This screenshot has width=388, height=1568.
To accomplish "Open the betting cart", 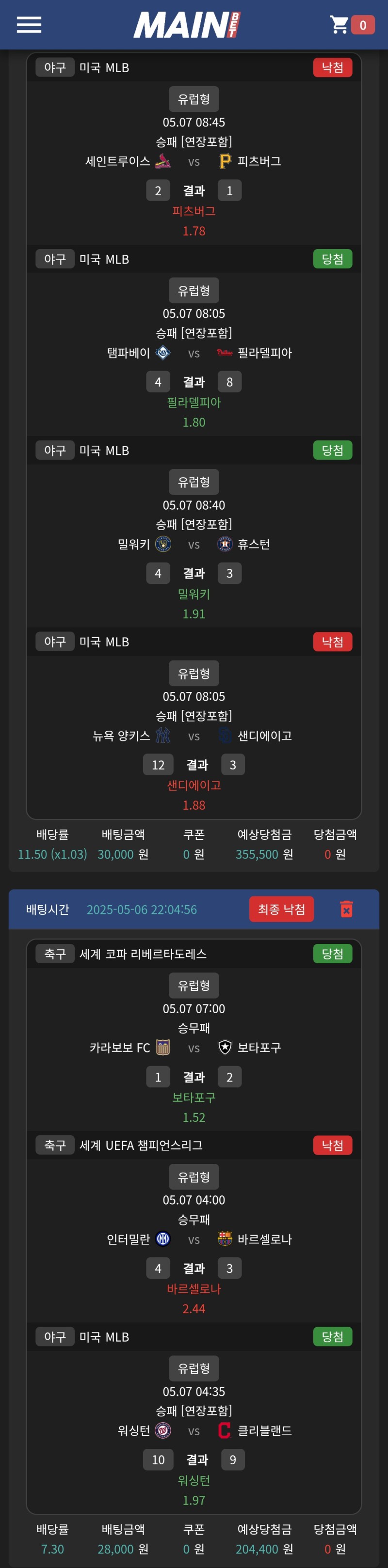I will 351,25.
